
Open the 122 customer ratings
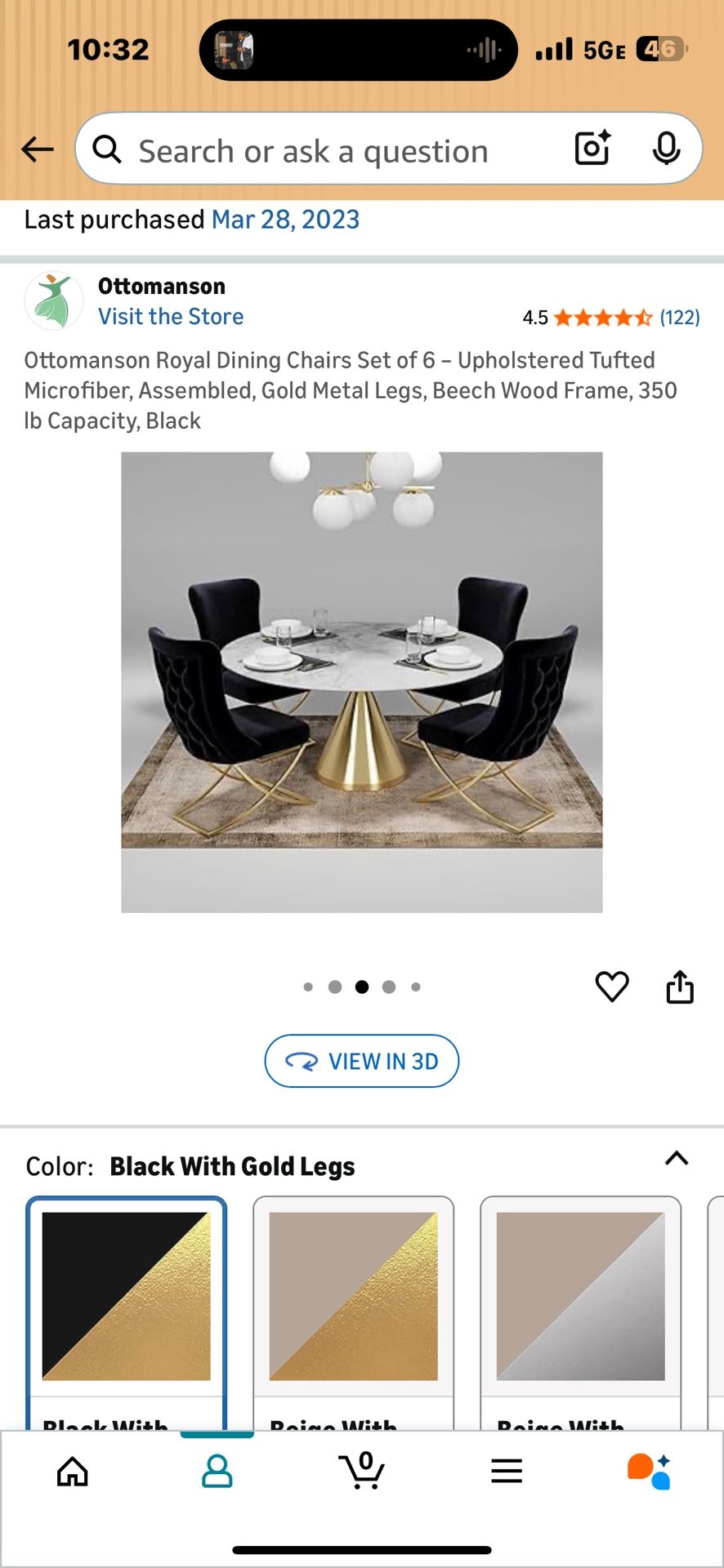[679, 318]
